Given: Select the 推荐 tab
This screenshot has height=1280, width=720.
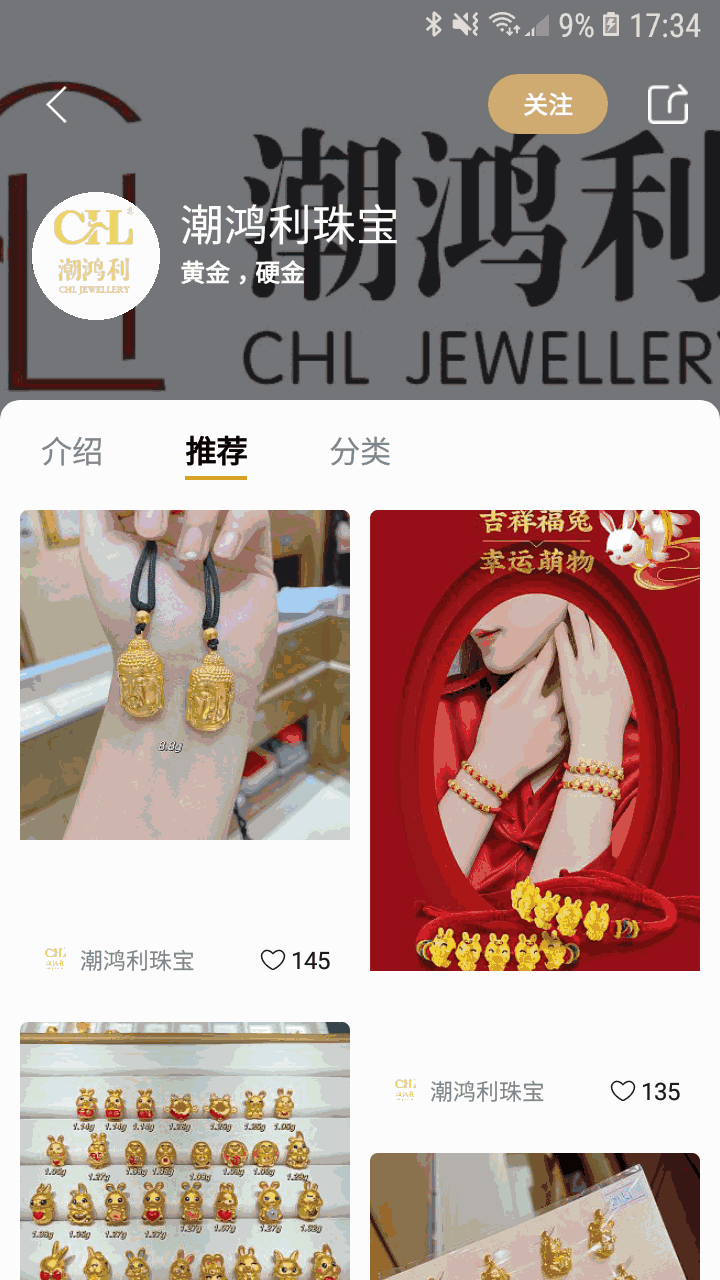Looking at the screenshot, I should (x=216, y=452).
